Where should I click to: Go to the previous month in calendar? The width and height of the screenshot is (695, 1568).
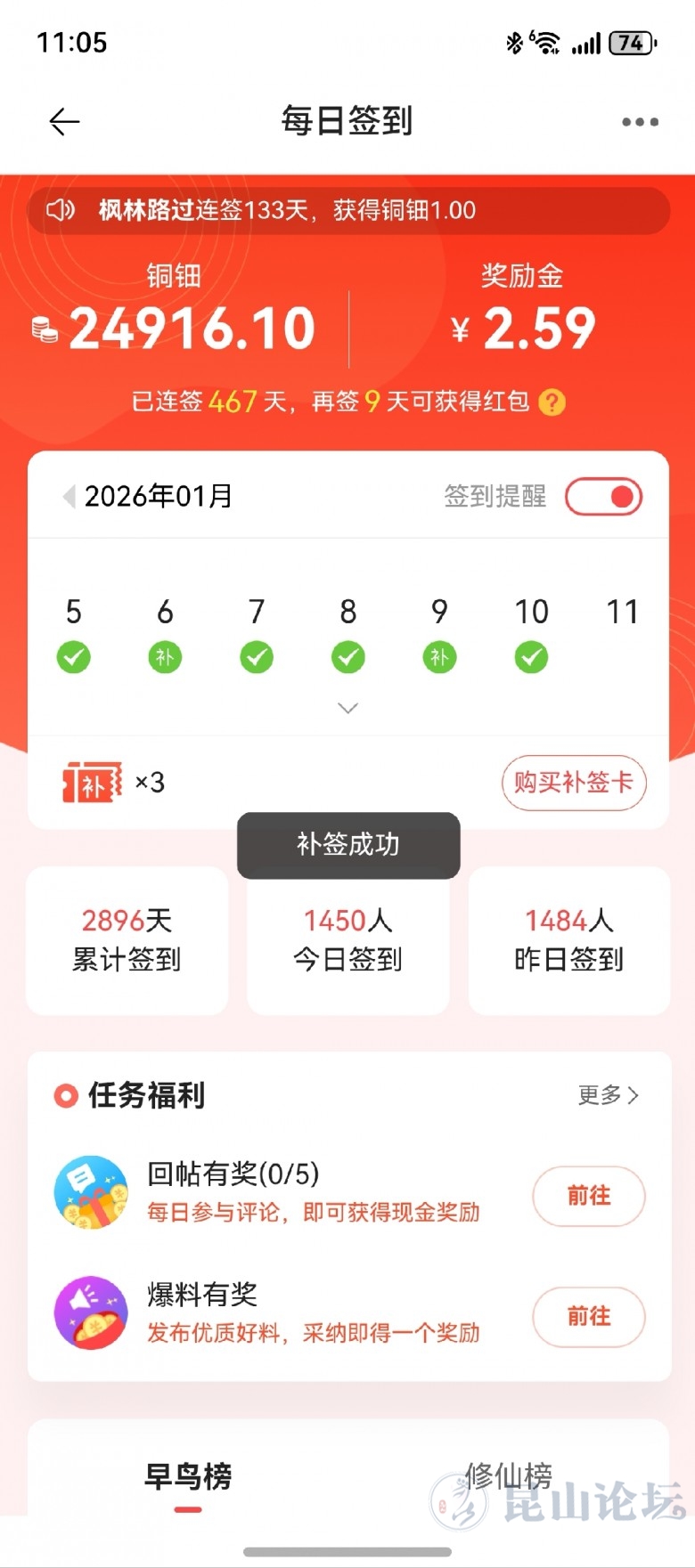click(x=69, y=496)
